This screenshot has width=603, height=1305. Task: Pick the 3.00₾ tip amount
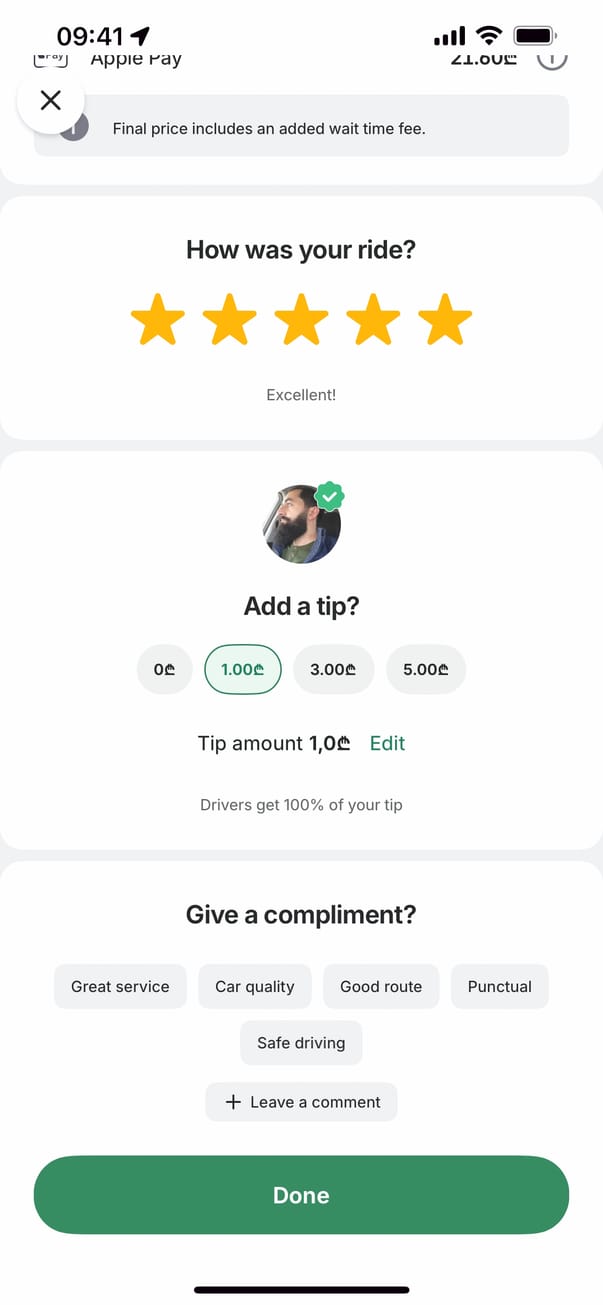click(334, 670)
